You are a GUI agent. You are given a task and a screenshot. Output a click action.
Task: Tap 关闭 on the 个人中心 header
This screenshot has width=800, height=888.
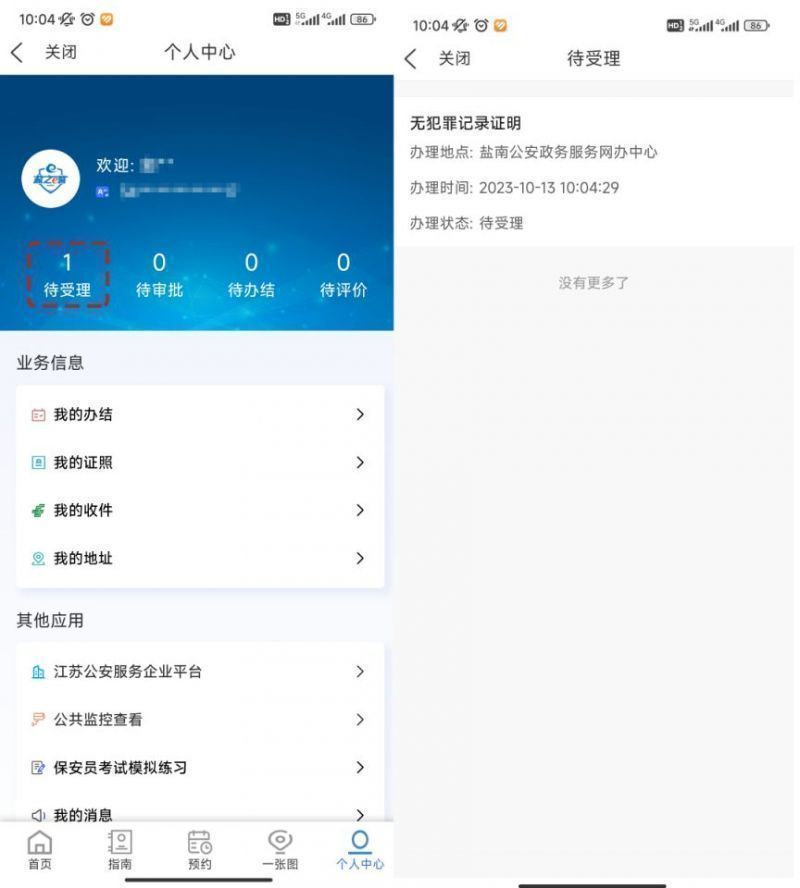click(60, 53)
